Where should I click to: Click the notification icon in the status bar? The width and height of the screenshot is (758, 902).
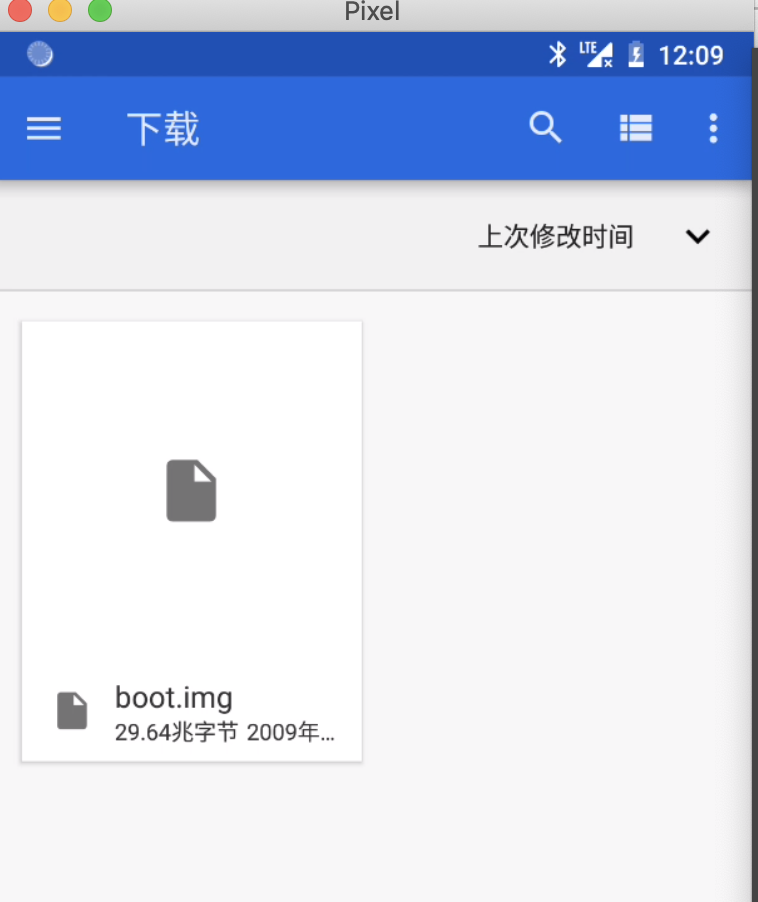(x=37, y=52)
